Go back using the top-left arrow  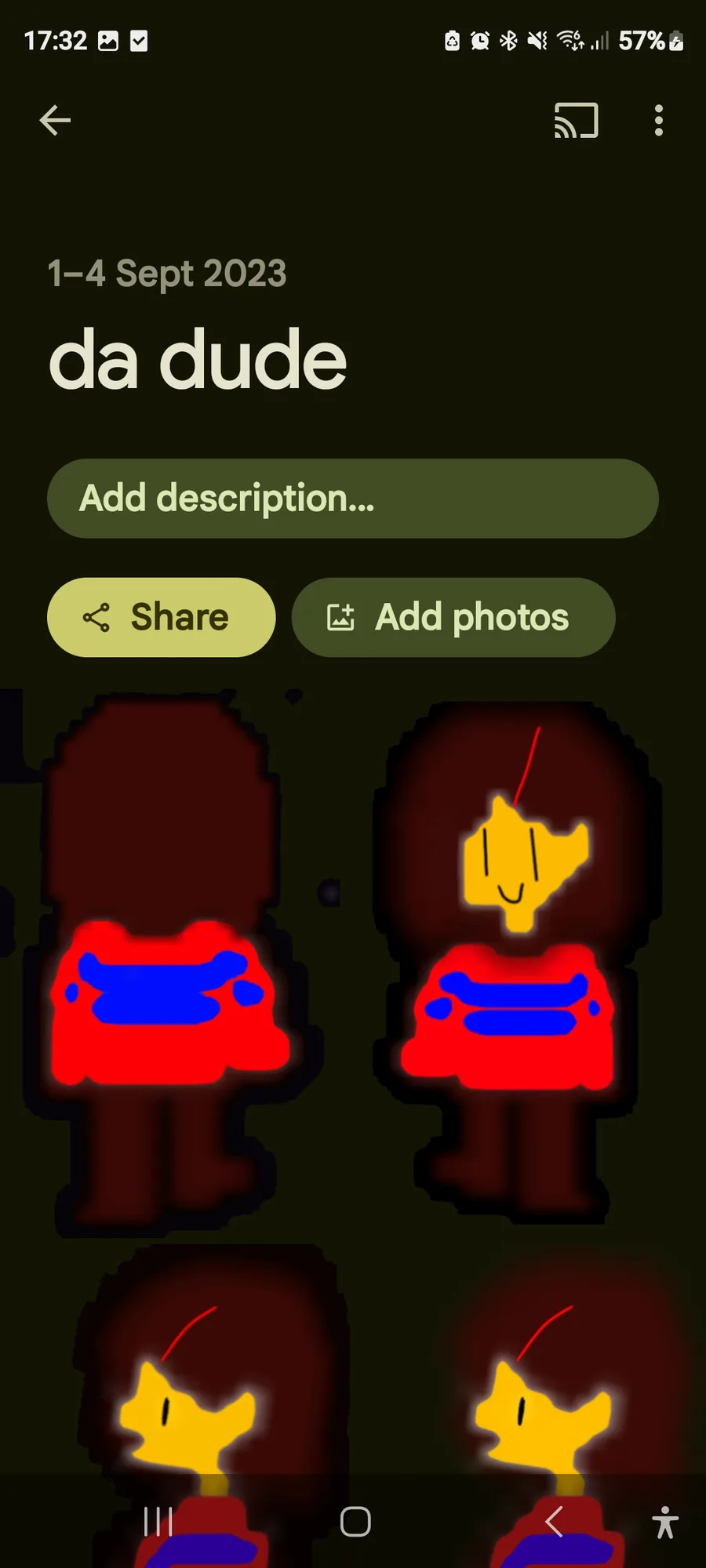point(55,120)
